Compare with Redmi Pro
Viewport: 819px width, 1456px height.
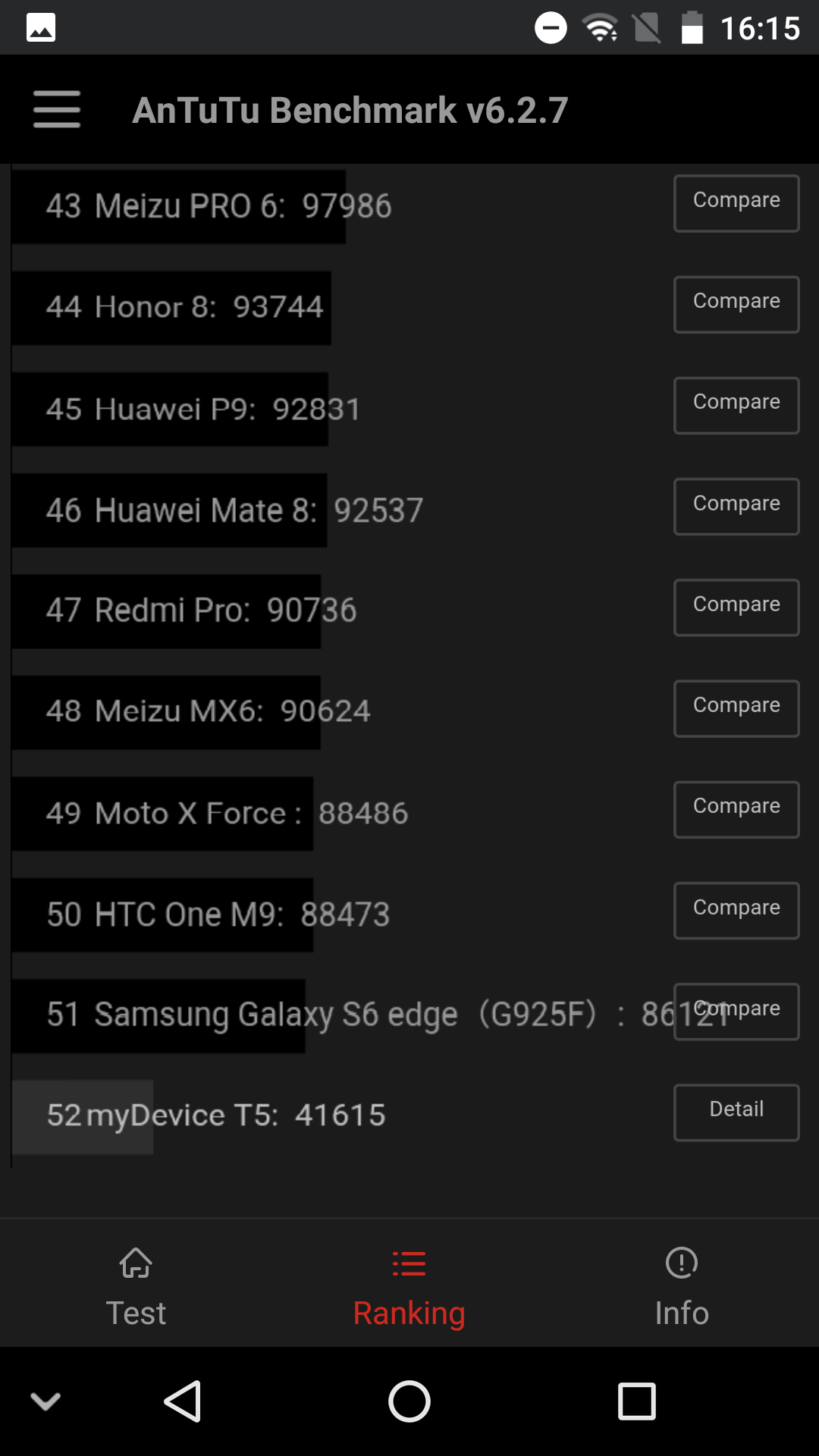[x=736, y=607]
